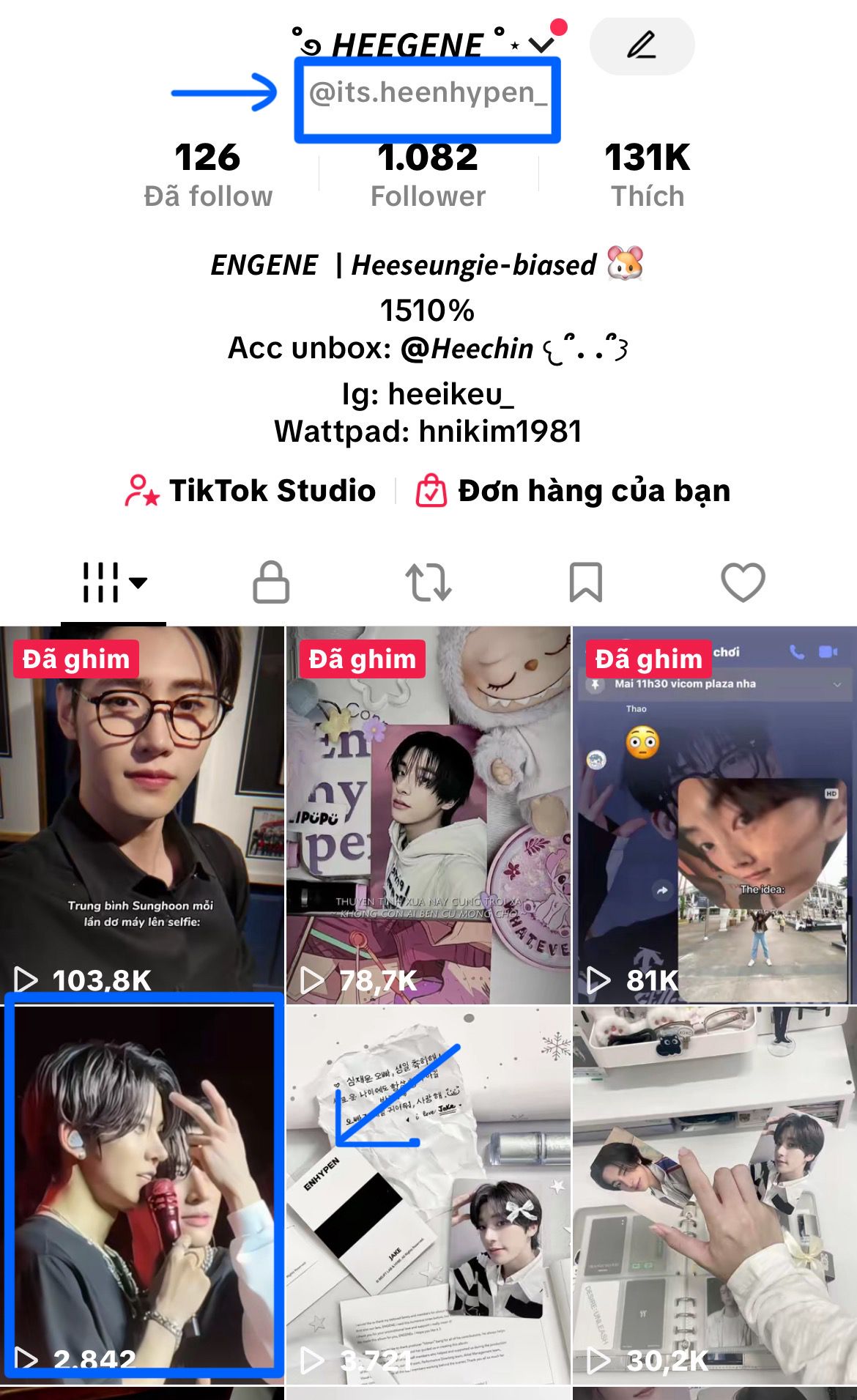This screenshot has width=857, height=1400.
Task: Open pinned video with 103,8K views
Action: [x=142, y=815]
